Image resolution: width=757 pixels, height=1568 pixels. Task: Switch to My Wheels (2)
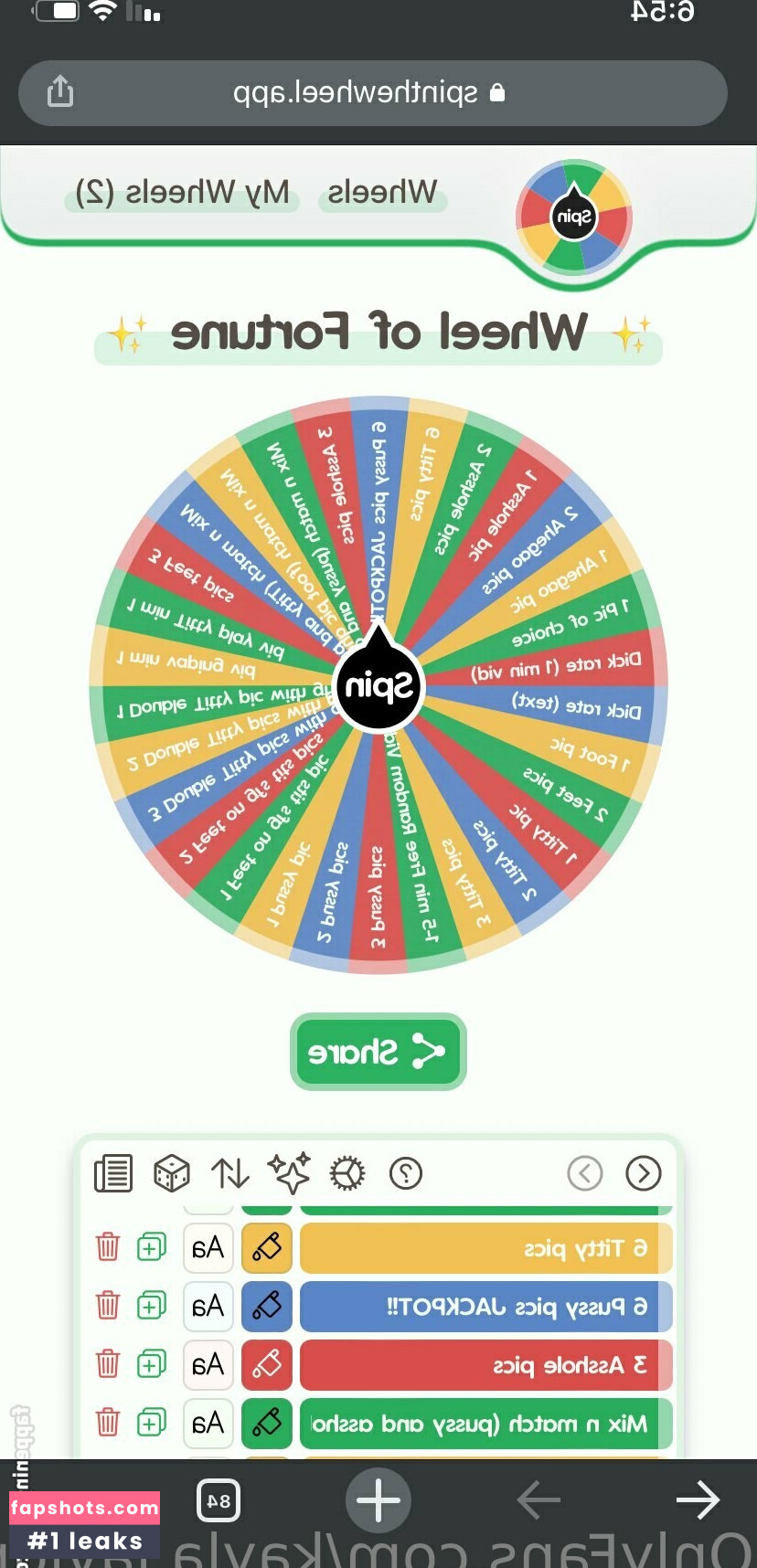coord(182,193)
